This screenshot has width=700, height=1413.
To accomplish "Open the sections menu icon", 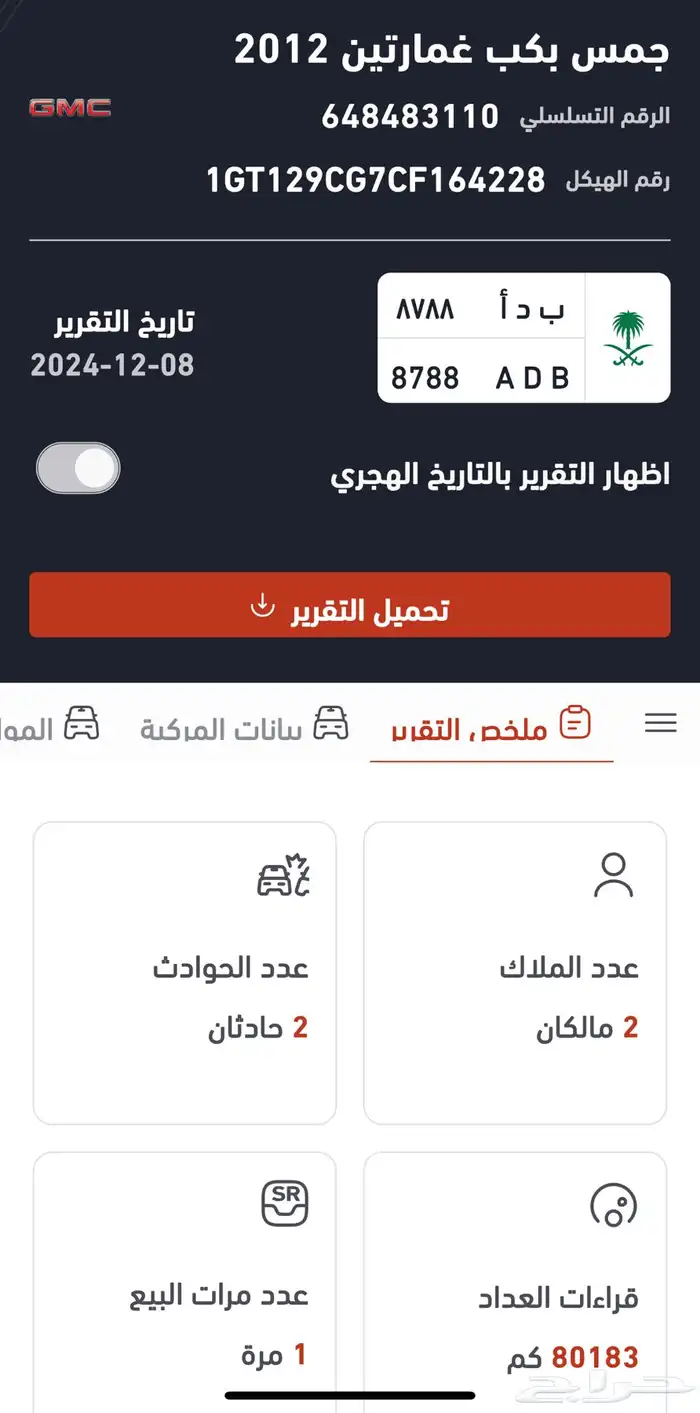I will 661,724.
